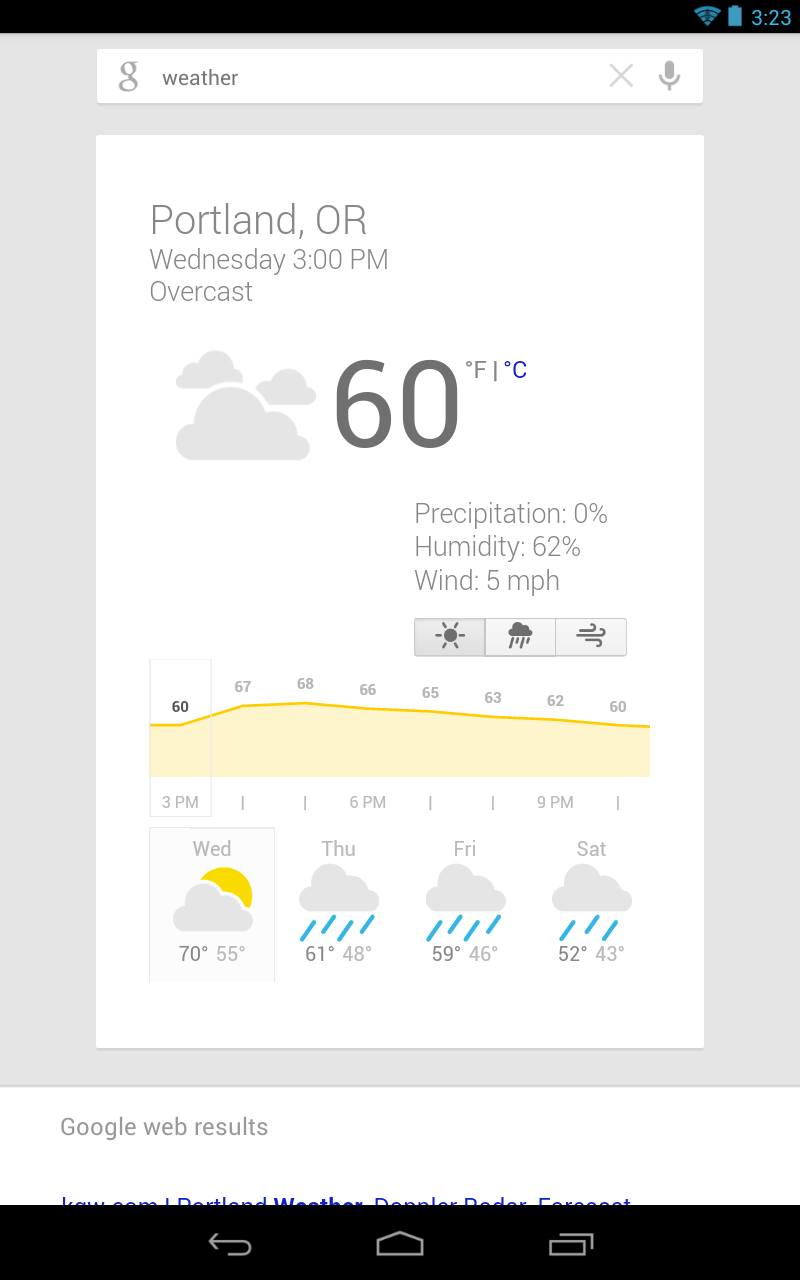Show the temperature graph tab
Viewport: 800px width, 1280px height.
[x=450, y=636]
